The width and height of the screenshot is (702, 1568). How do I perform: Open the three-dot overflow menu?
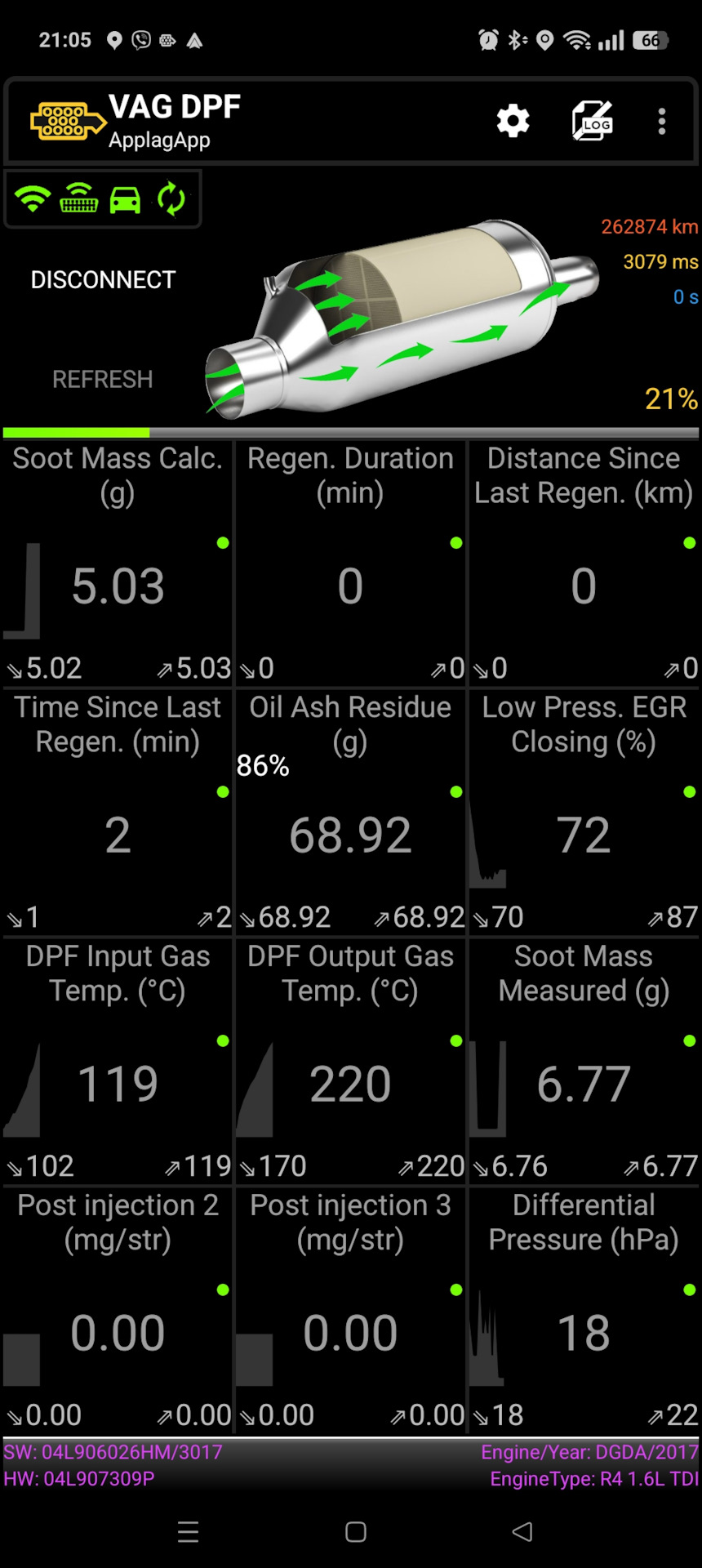(662, 122)
